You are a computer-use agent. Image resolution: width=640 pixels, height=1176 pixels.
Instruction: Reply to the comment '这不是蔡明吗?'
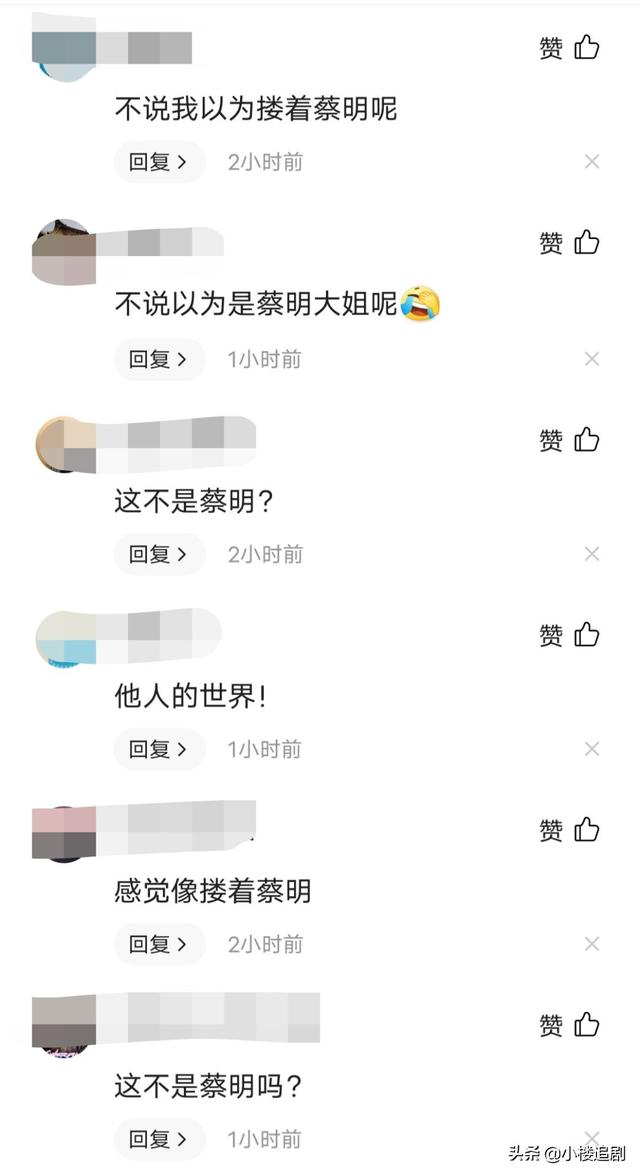coord(158,1139)
